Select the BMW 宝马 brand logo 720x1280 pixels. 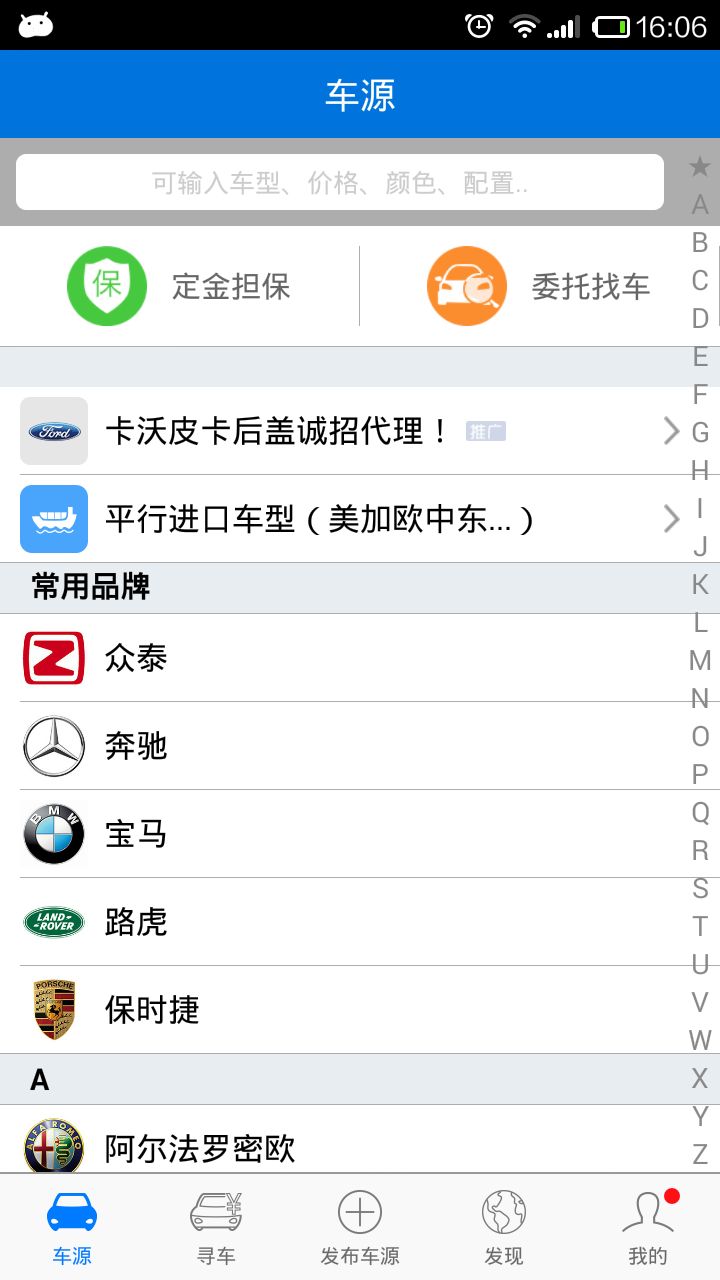click(x=53, y=834)
